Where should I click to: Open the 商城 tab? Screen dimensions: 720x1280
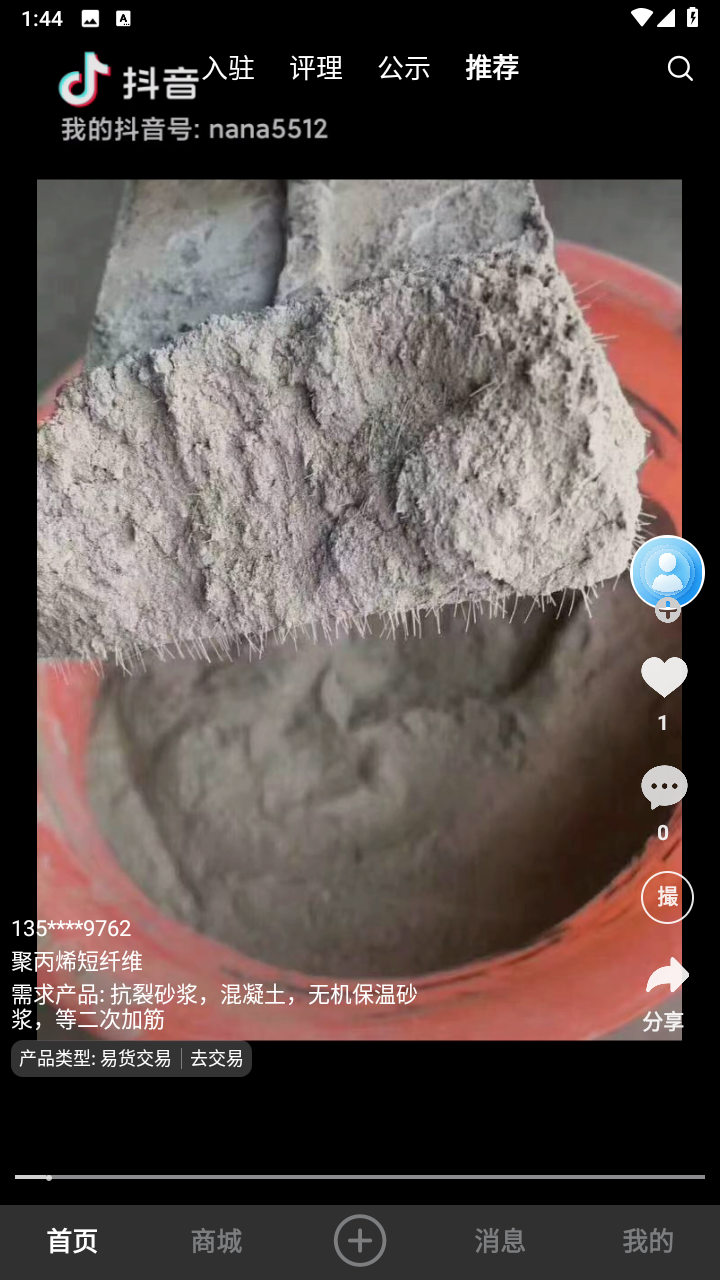(216, 1241)
